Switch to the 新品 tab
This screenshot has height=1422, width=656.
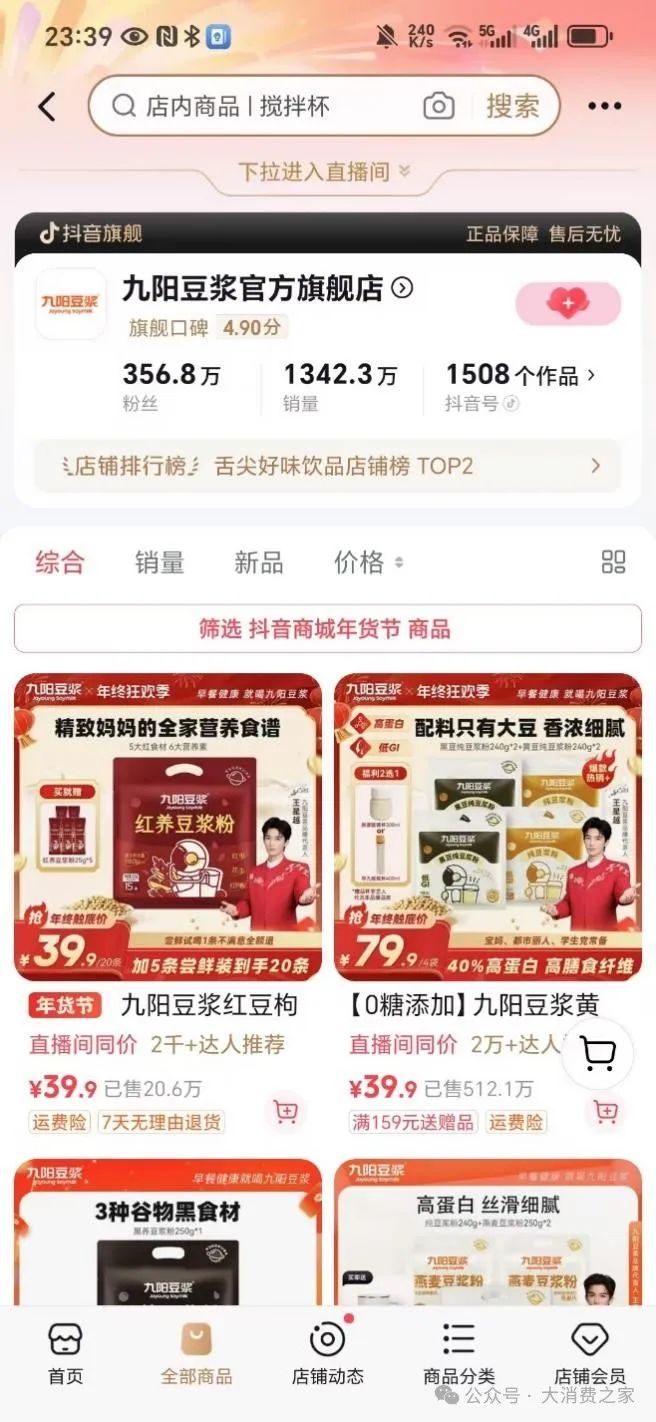coord(258,563)
